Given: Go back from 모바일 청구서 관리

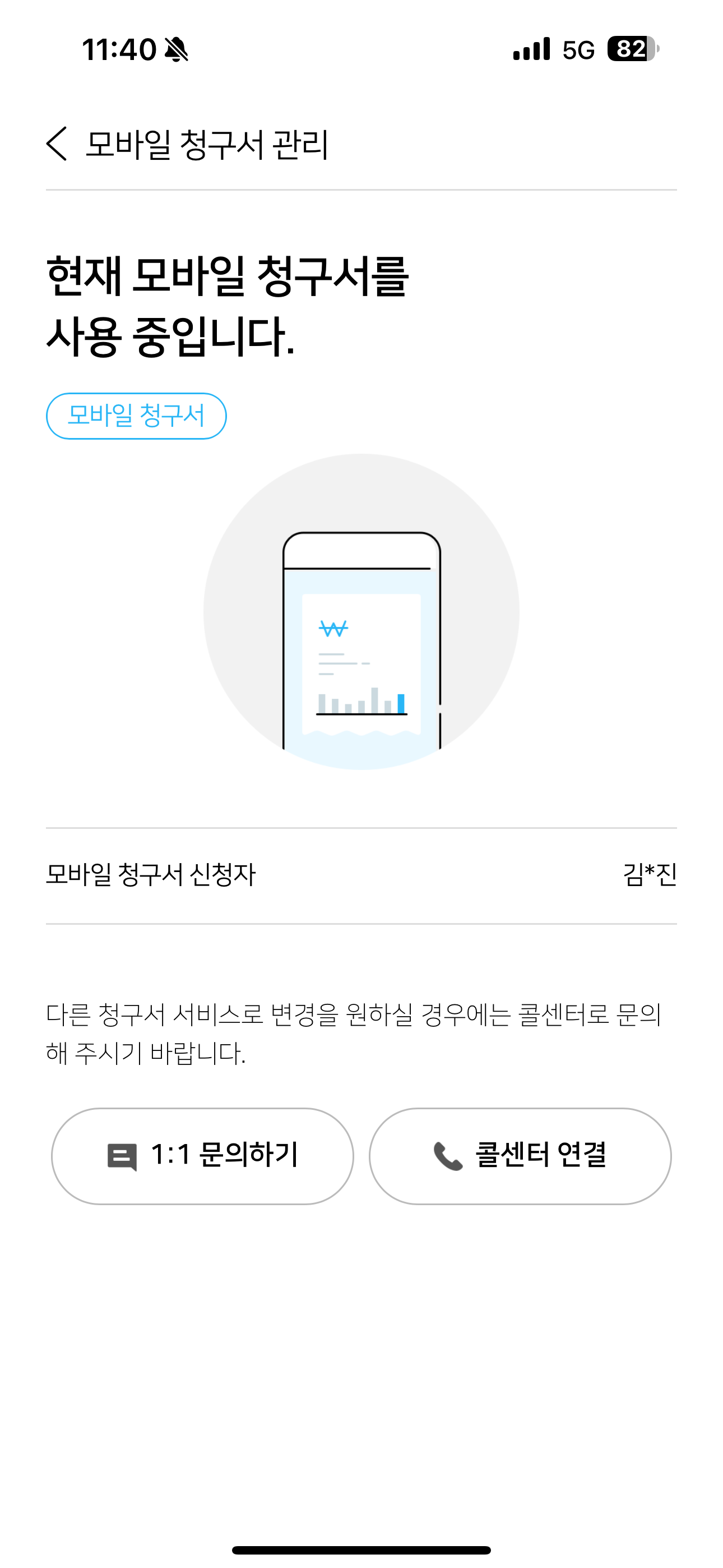Looking at the screenshot, I should 57,144.
